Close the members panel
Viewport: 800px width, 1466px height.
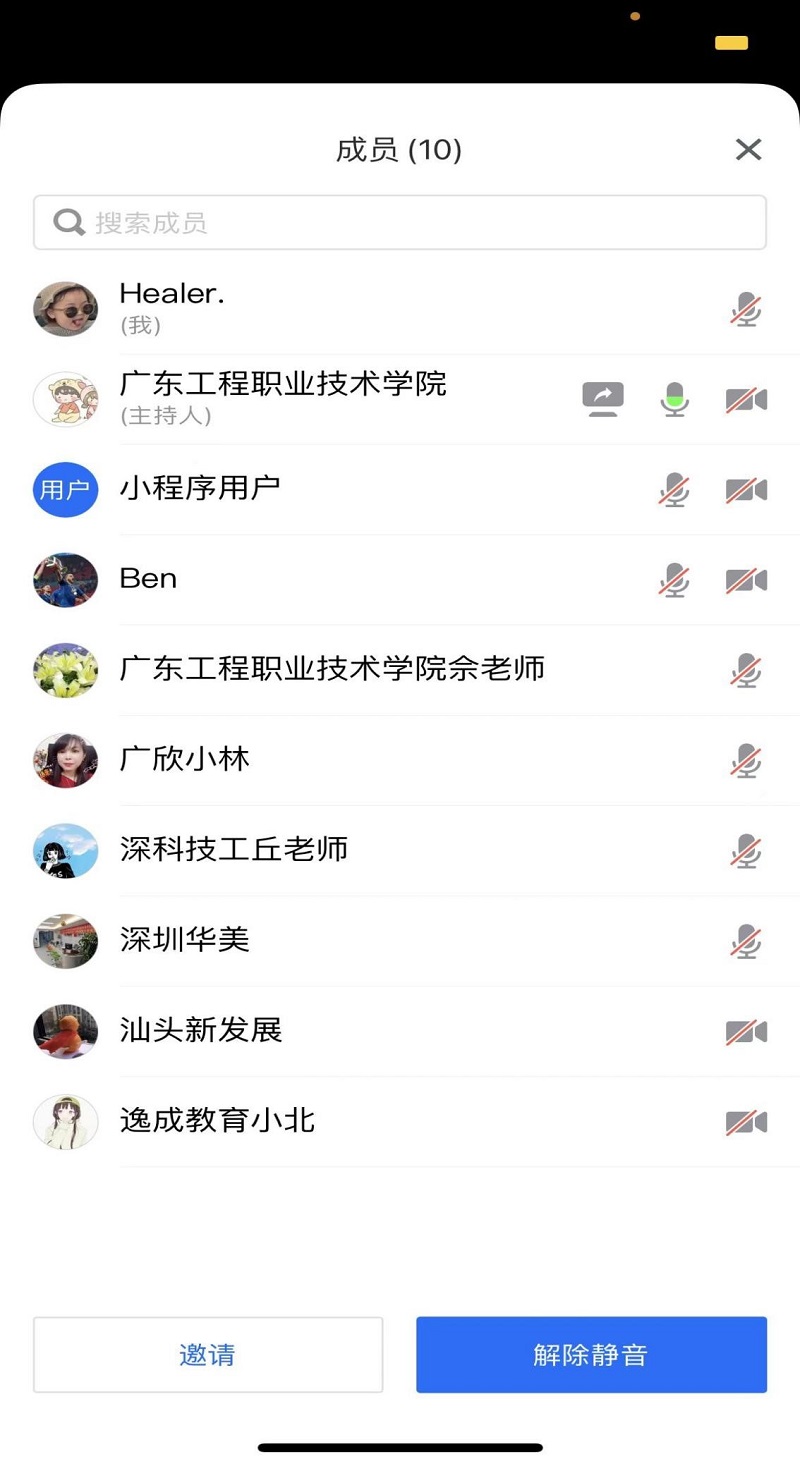pyautogui.click(x=748, y=150)
